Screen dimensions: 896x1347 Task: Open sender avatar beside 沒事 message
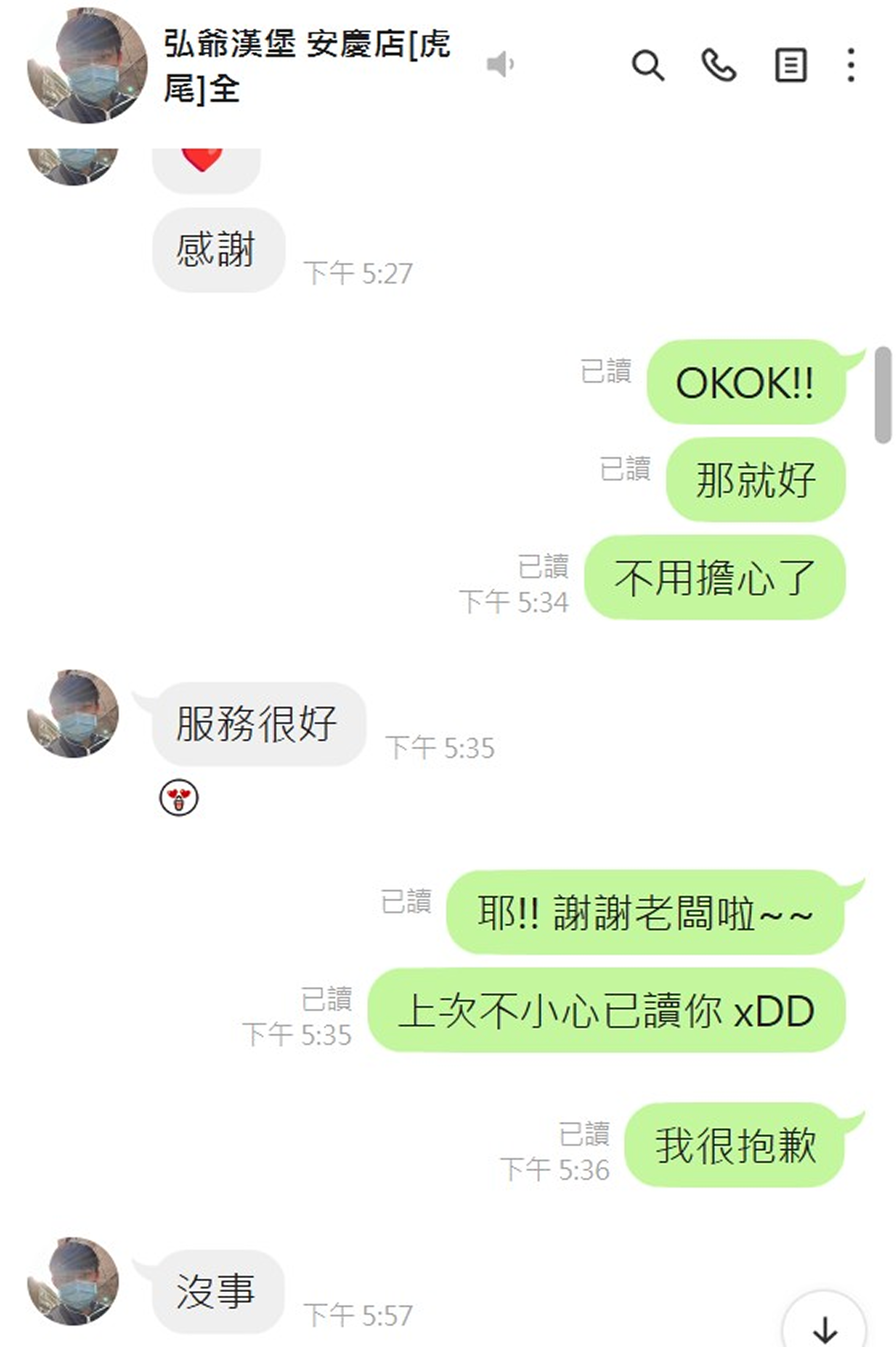(73, 1280)
